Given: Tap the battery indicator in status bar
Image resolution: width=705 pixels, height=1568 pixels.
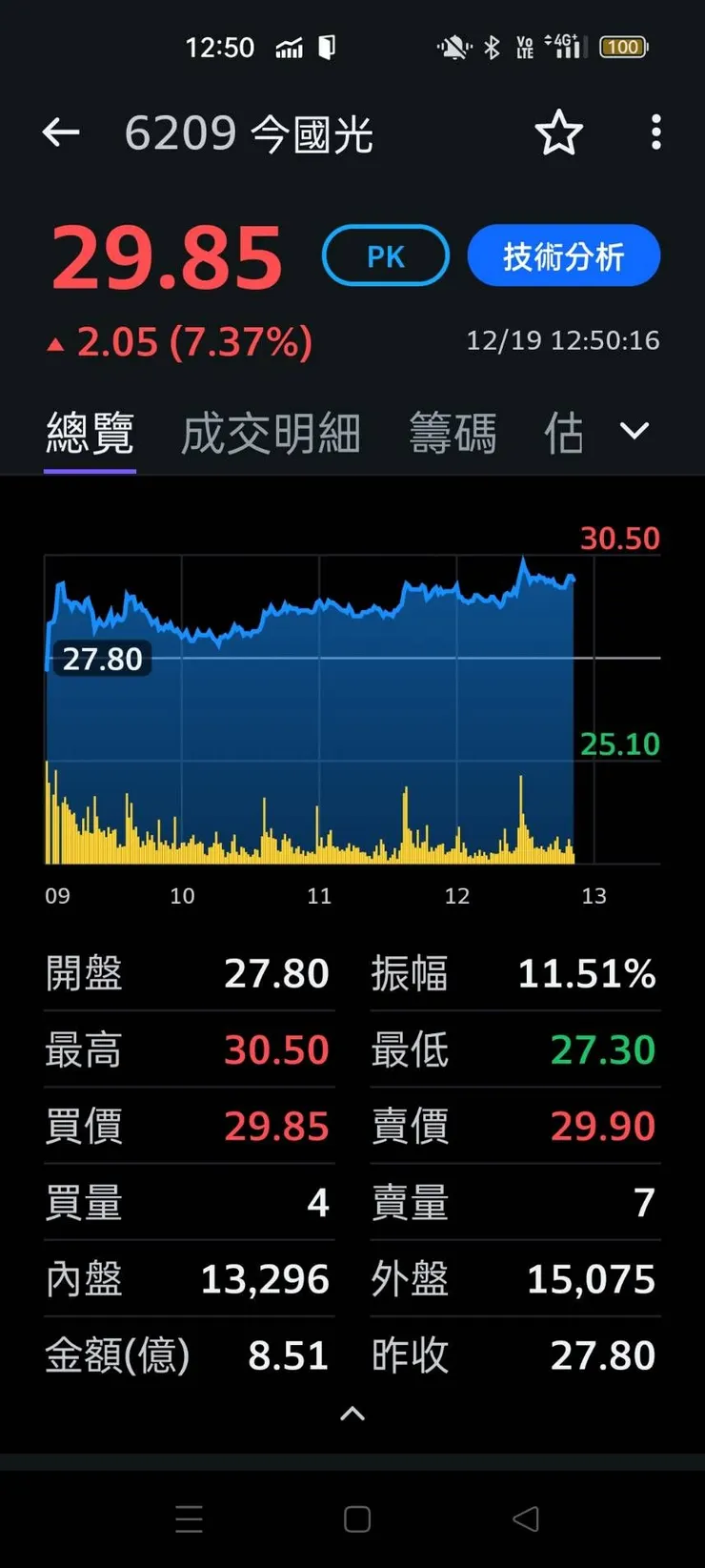Looking at the screenshot, I should 623,47.
